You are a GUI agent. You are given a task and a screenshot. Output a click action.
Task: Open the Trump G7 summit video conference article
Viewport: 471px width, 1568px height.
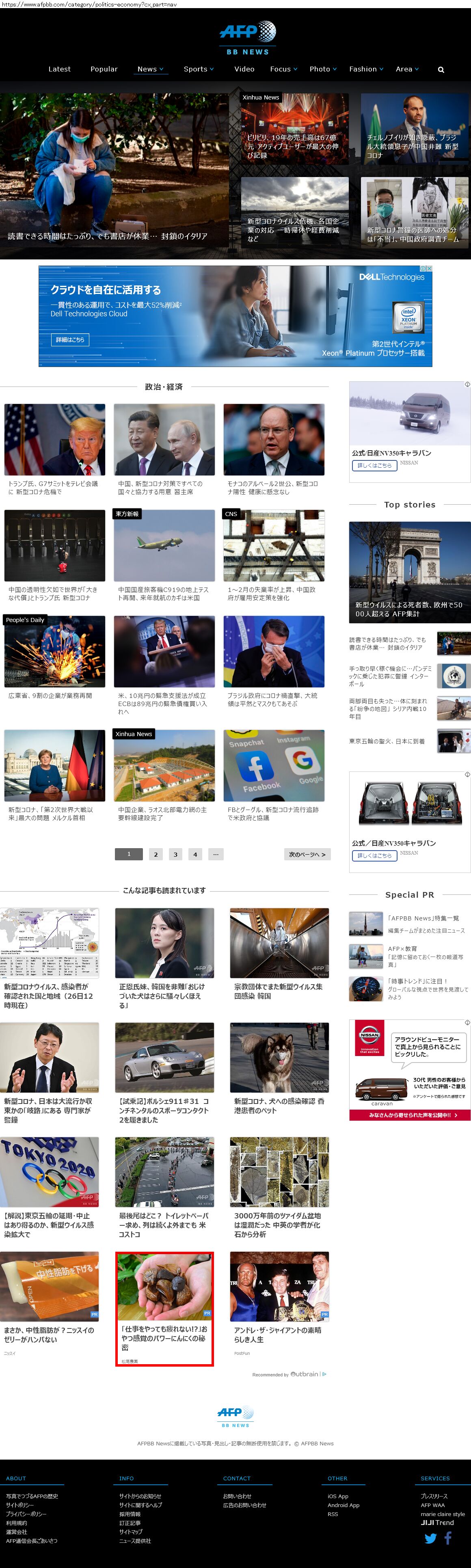tap(54, 487)
